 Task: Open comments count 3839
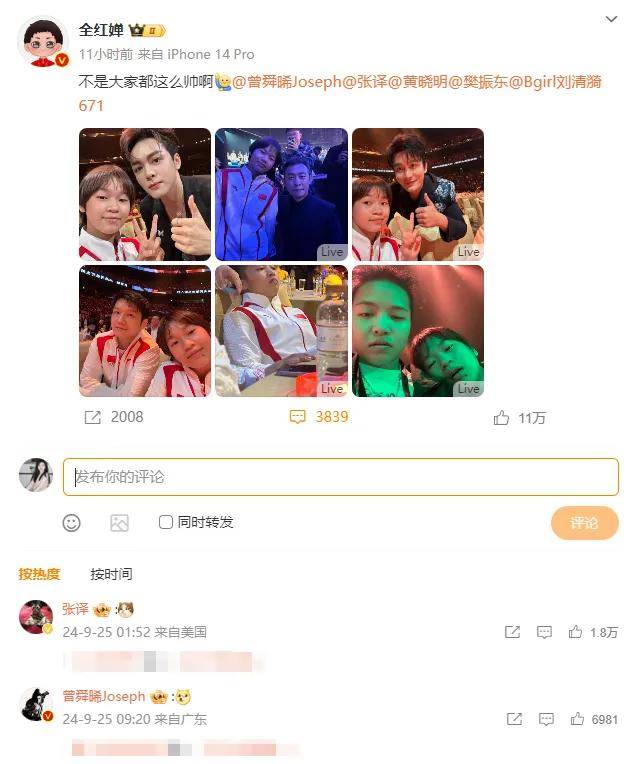tap(319, 417)
